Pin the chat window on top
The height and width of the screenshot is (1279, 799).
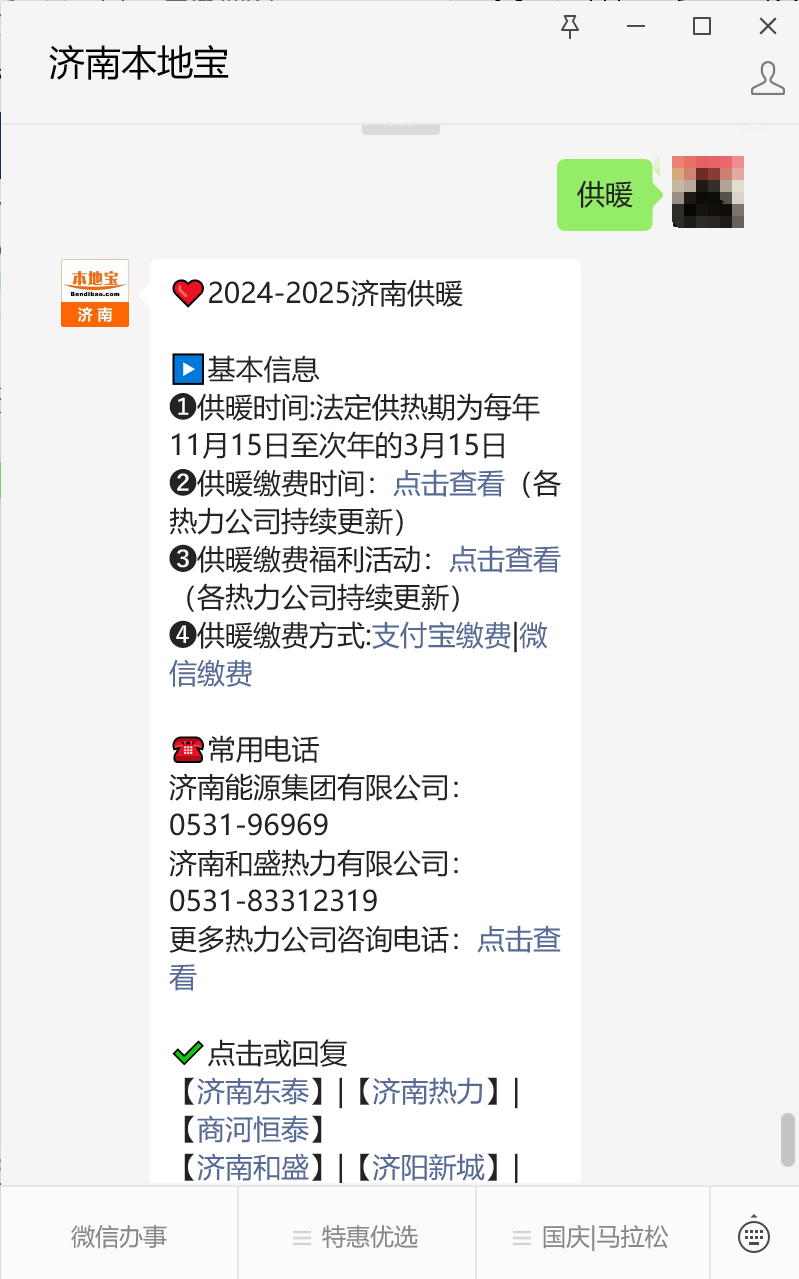[570, 27]
